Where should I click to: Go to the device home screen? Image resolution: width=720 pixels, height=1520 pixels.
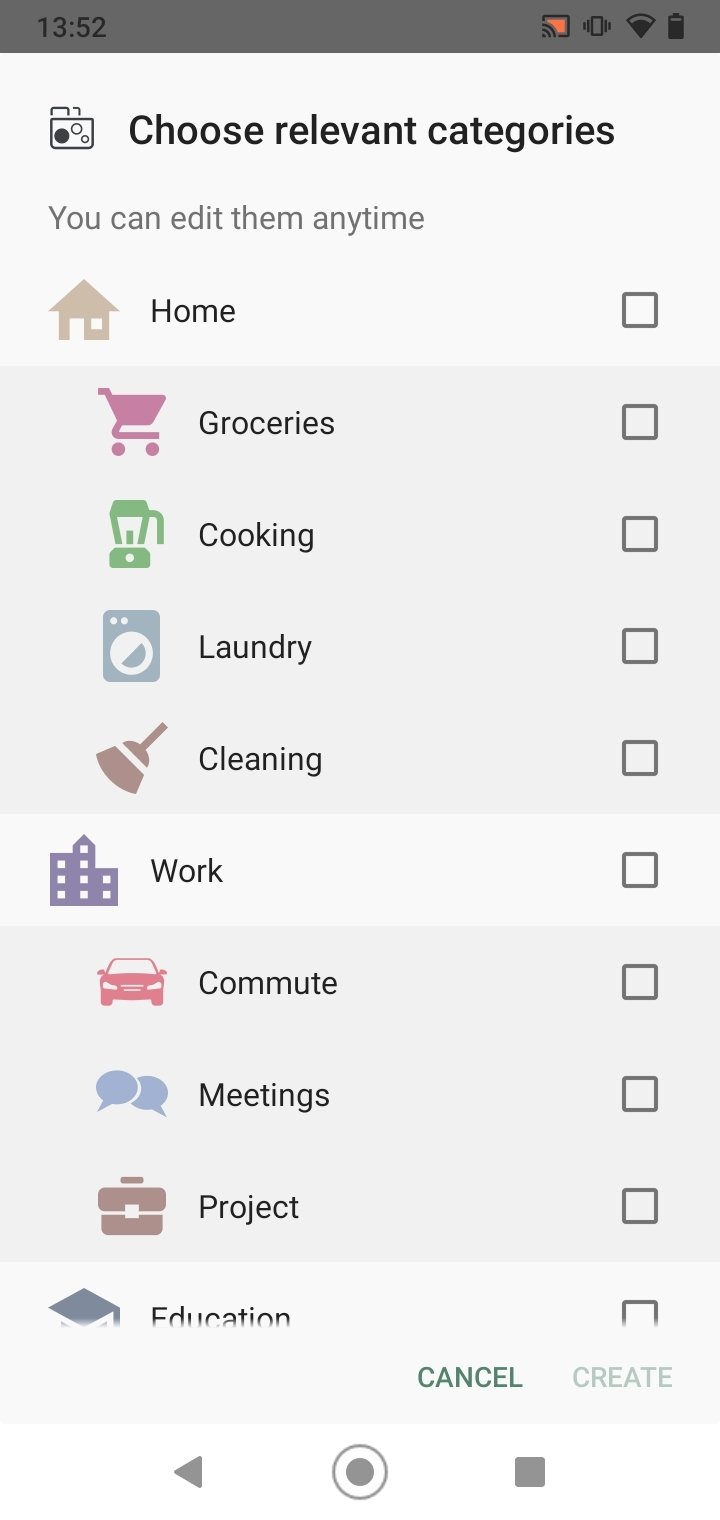(360, 1472)
